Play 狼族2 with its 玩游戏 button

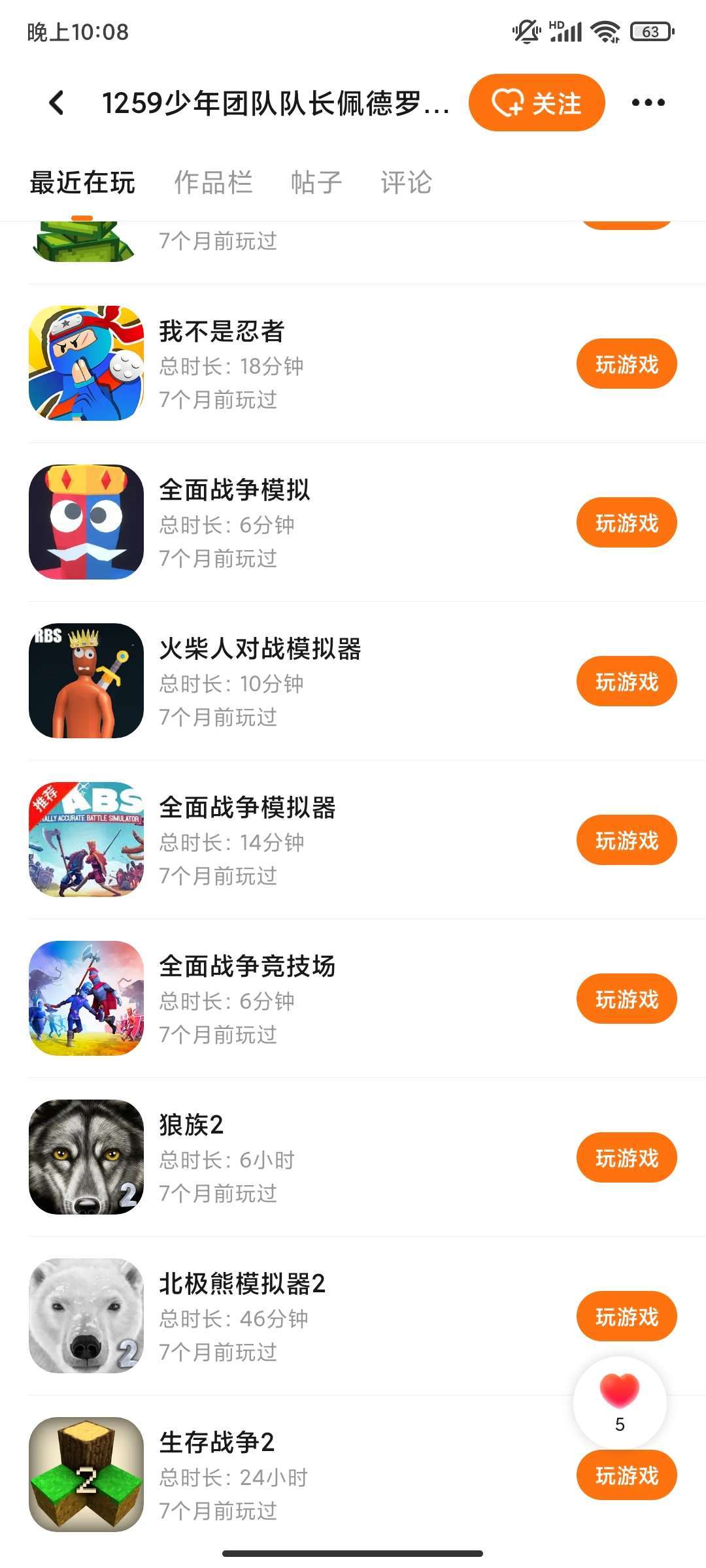626,1158
